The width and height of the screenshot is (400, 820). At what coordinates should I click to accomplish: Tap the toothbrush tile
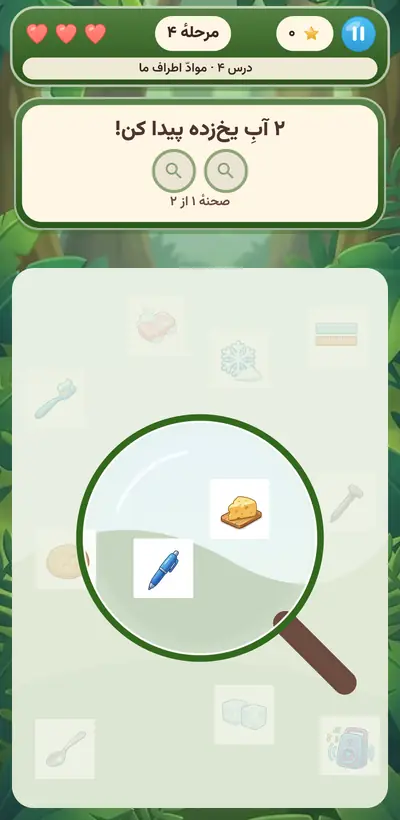click(x=56, y=398)
